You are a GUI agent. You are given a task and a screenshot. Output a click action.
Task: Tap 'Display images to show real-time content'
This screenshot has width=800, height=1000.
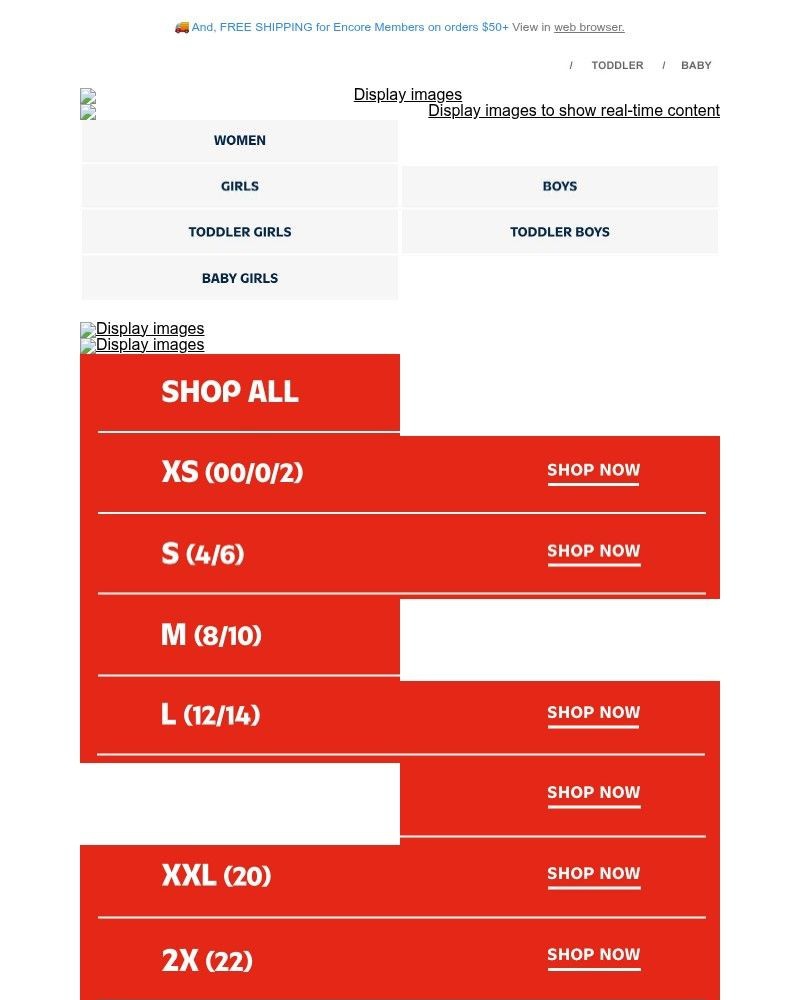(x=573, y=111)
